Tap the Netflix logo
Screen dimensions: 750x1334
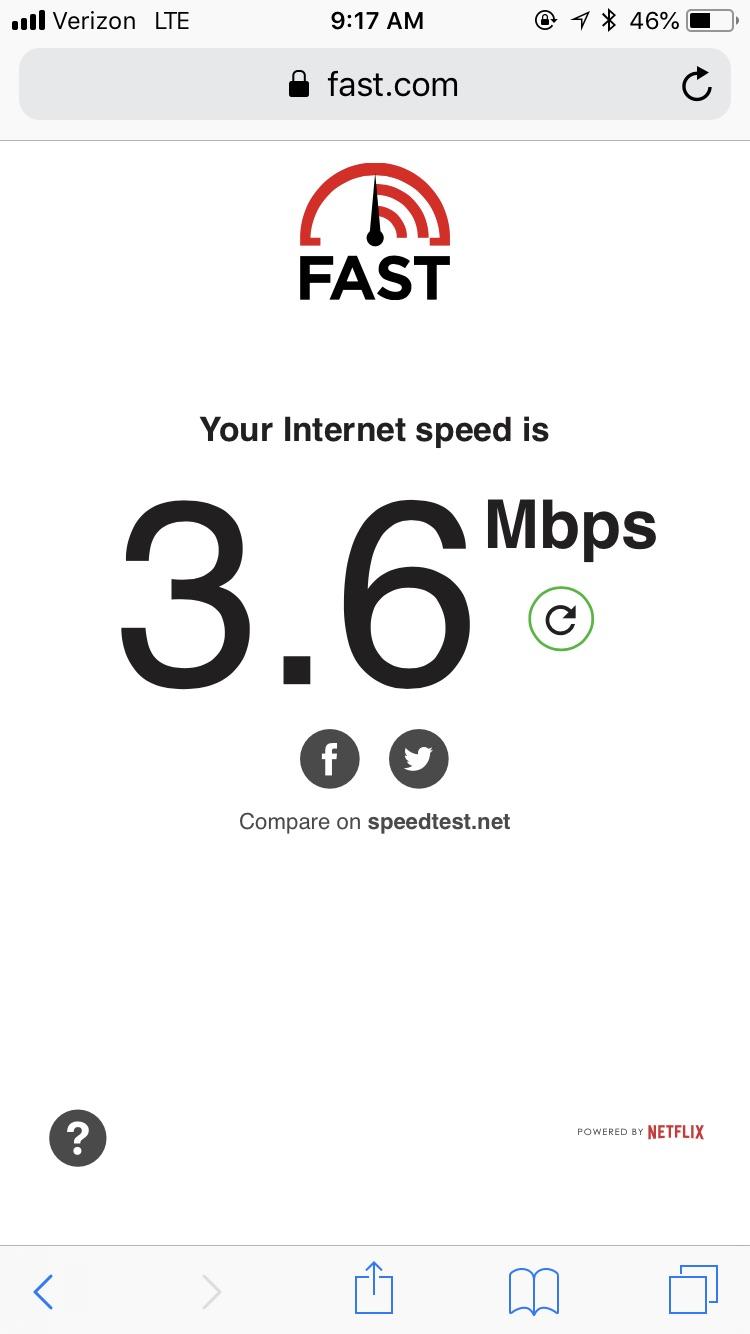pyautogui.click(x=676, y=1131)
